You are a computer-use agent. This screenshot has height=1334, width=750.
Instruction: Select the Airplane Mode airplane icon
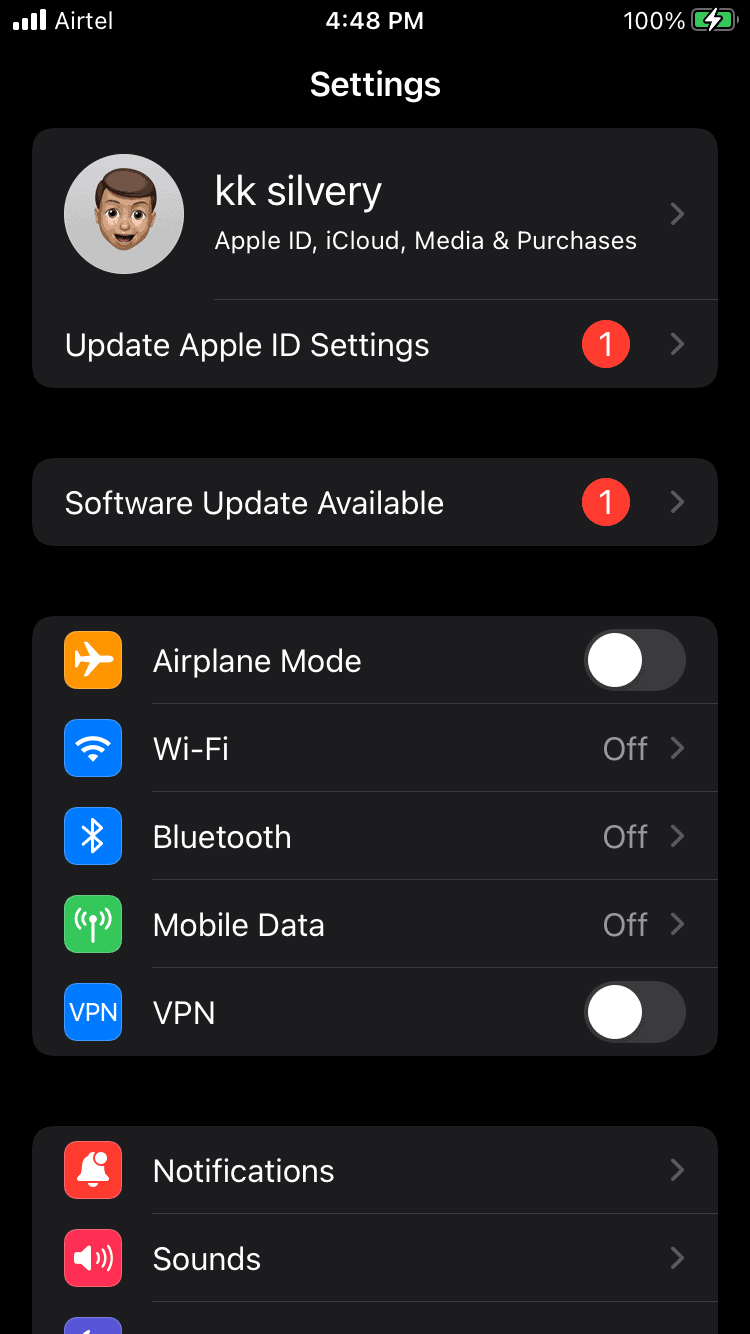click(92, 660)
